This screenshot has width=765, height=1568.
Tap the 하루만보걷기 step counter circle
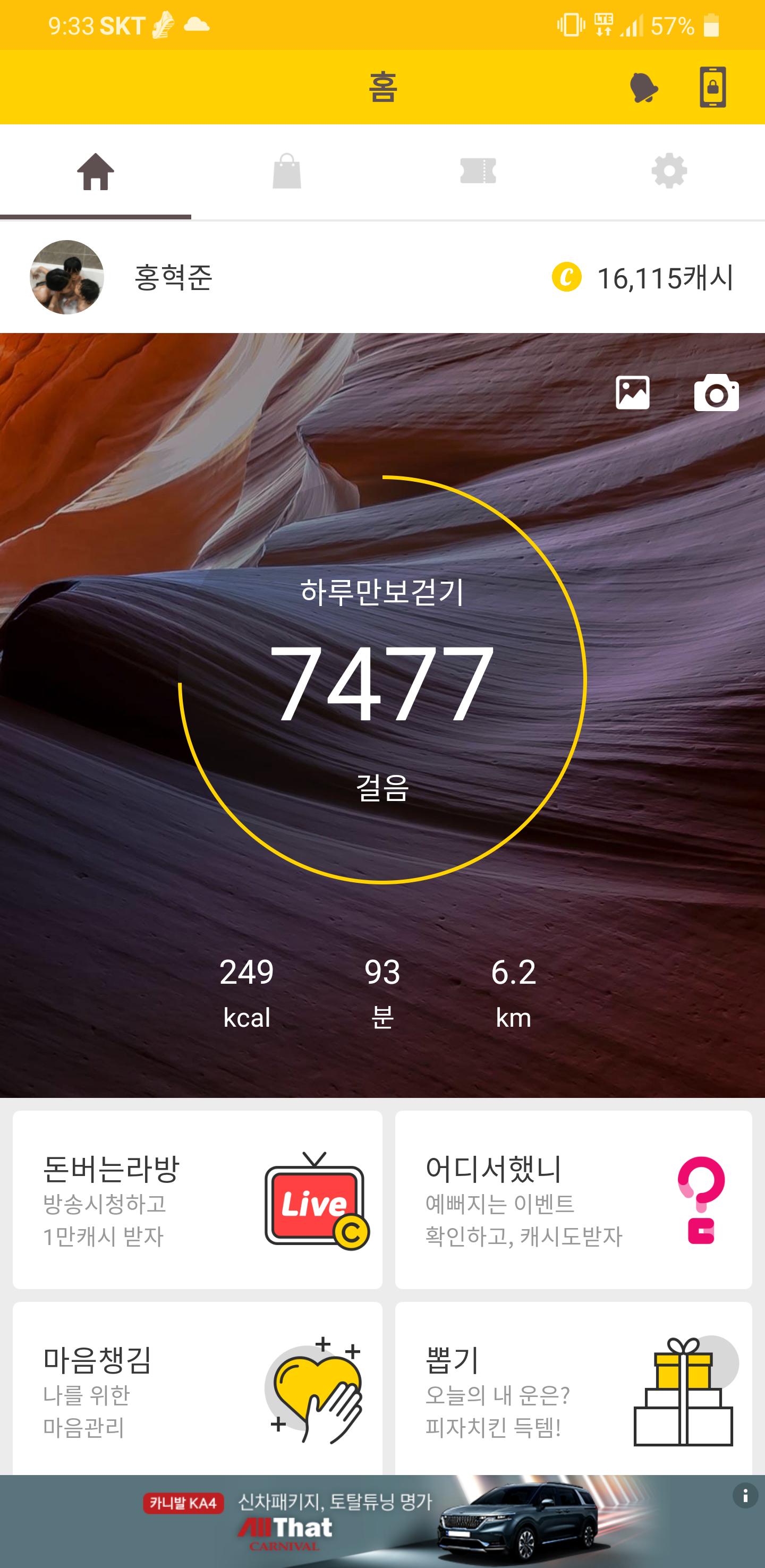[382, 679]
